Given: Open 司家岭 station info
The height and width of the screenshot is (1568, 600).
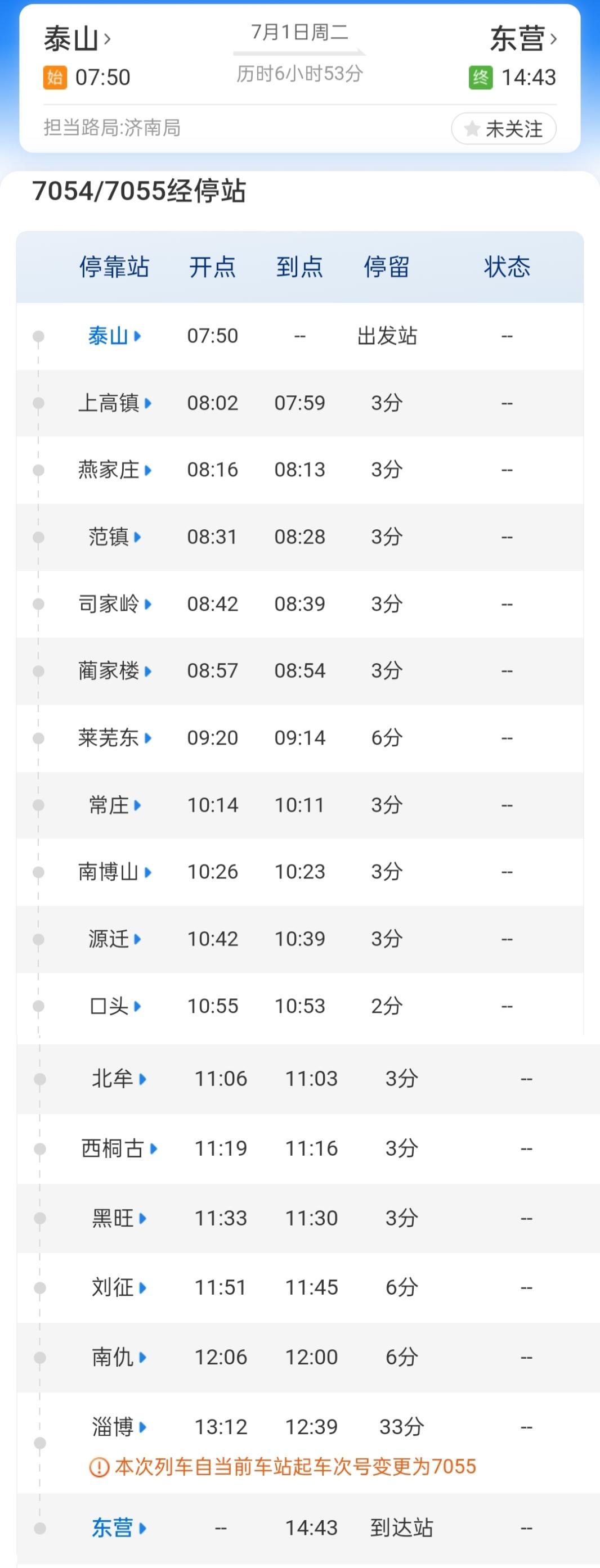Looking at the screenshot, I should click(114, 604).
